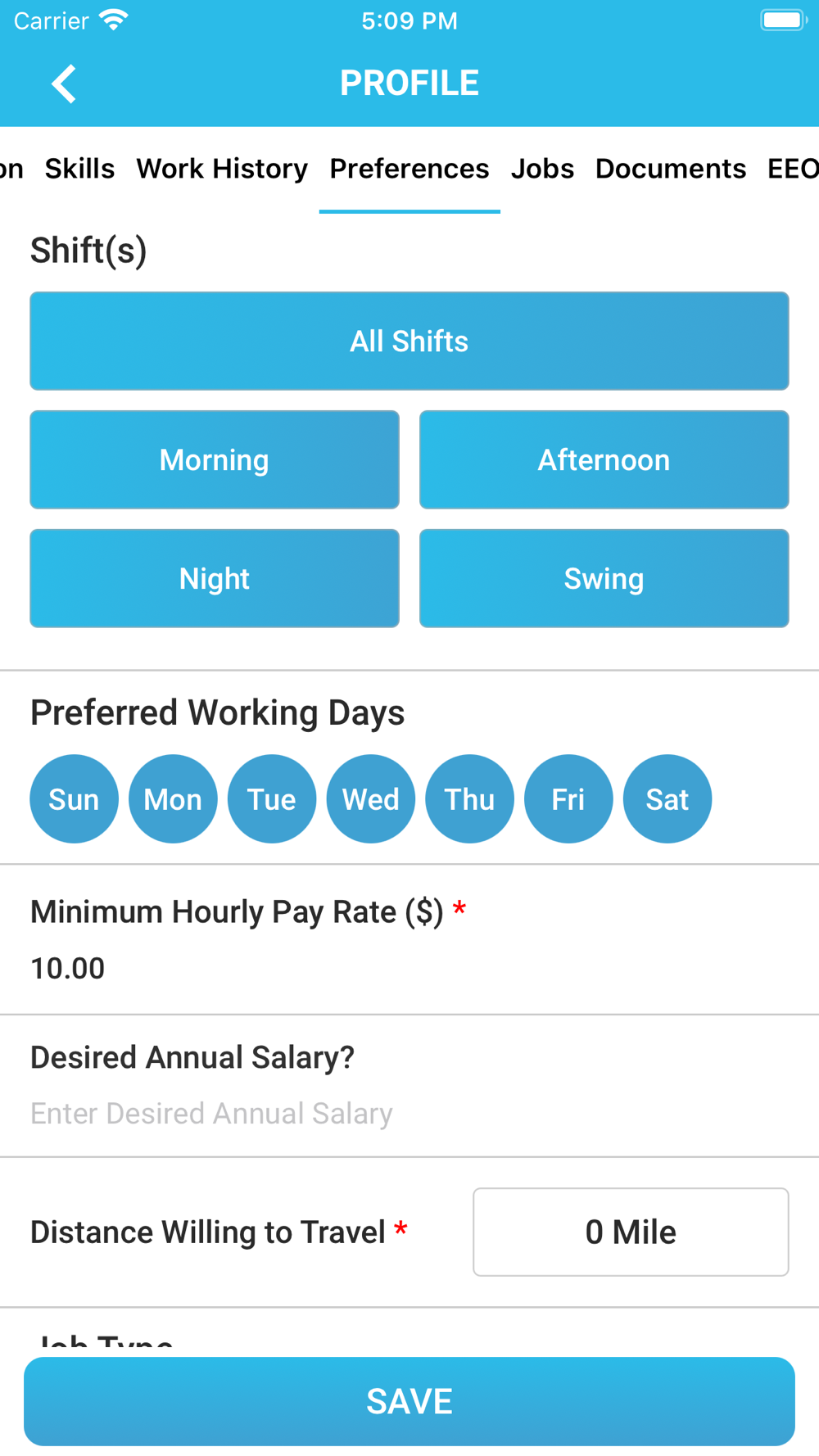Toggle Fri as preferred day
Image resolution: width=819 pixels, height=1456 pixels.
(568, 798)
